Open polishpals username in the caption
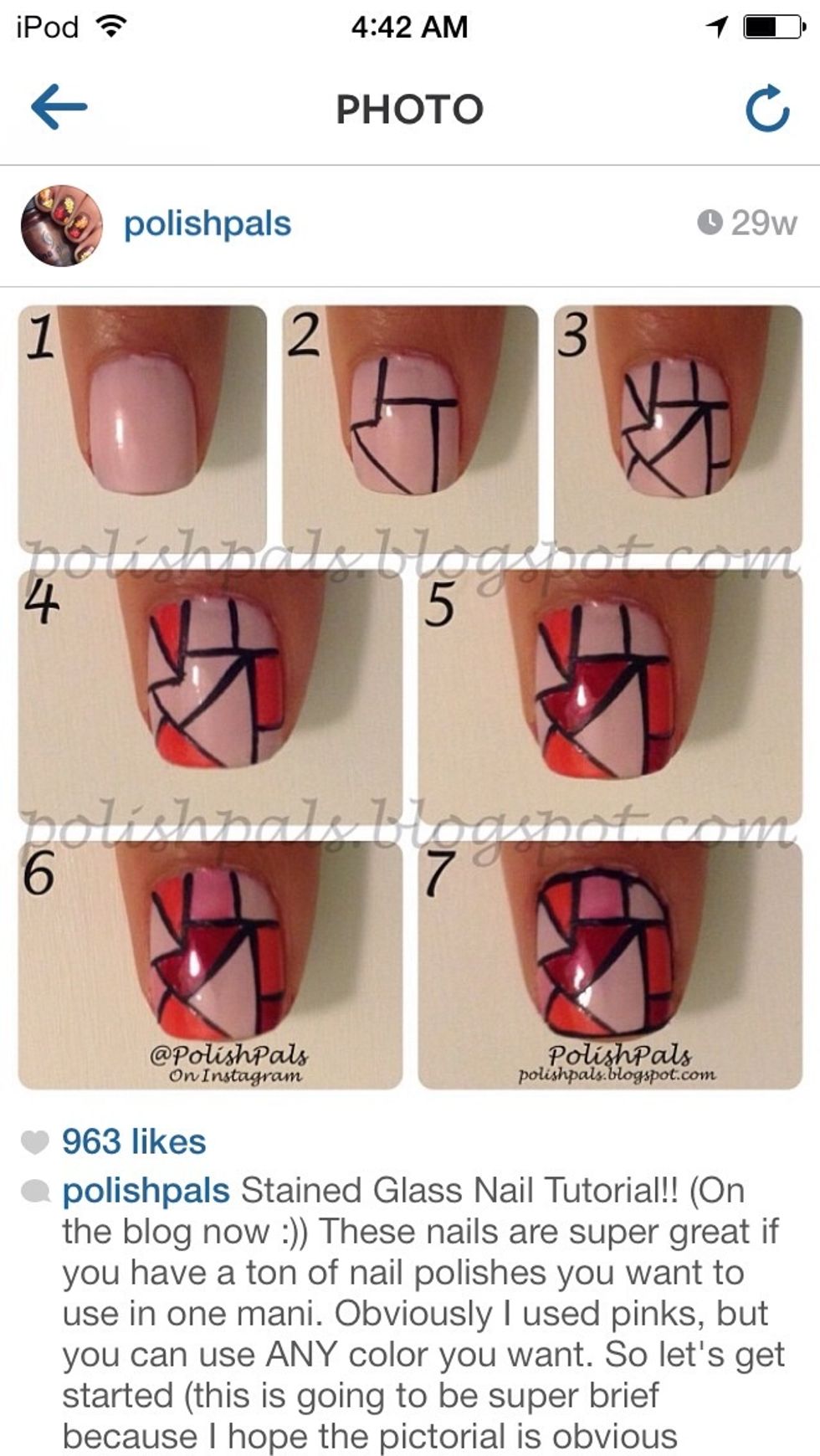This screenshot has height=1456, width=820. click(146, 1190)
